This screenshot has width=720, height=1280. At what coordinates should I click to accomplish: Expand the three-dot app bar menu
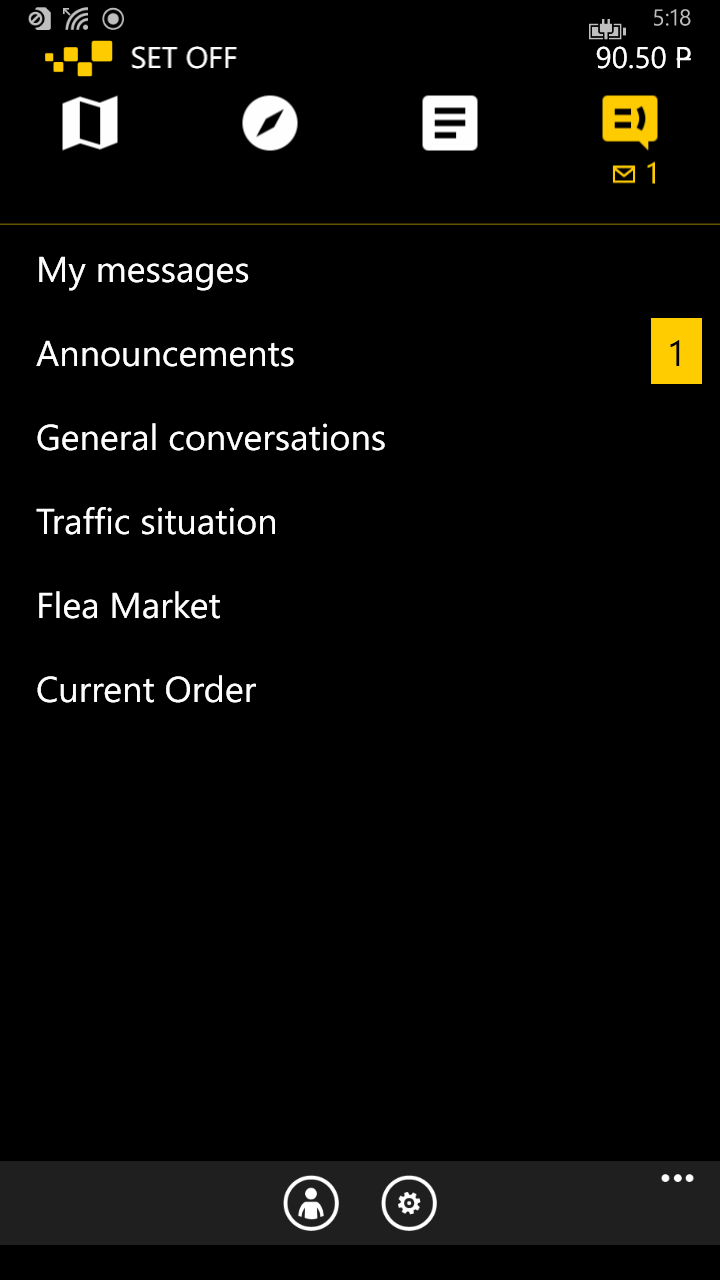click(x=677, y=1179)
